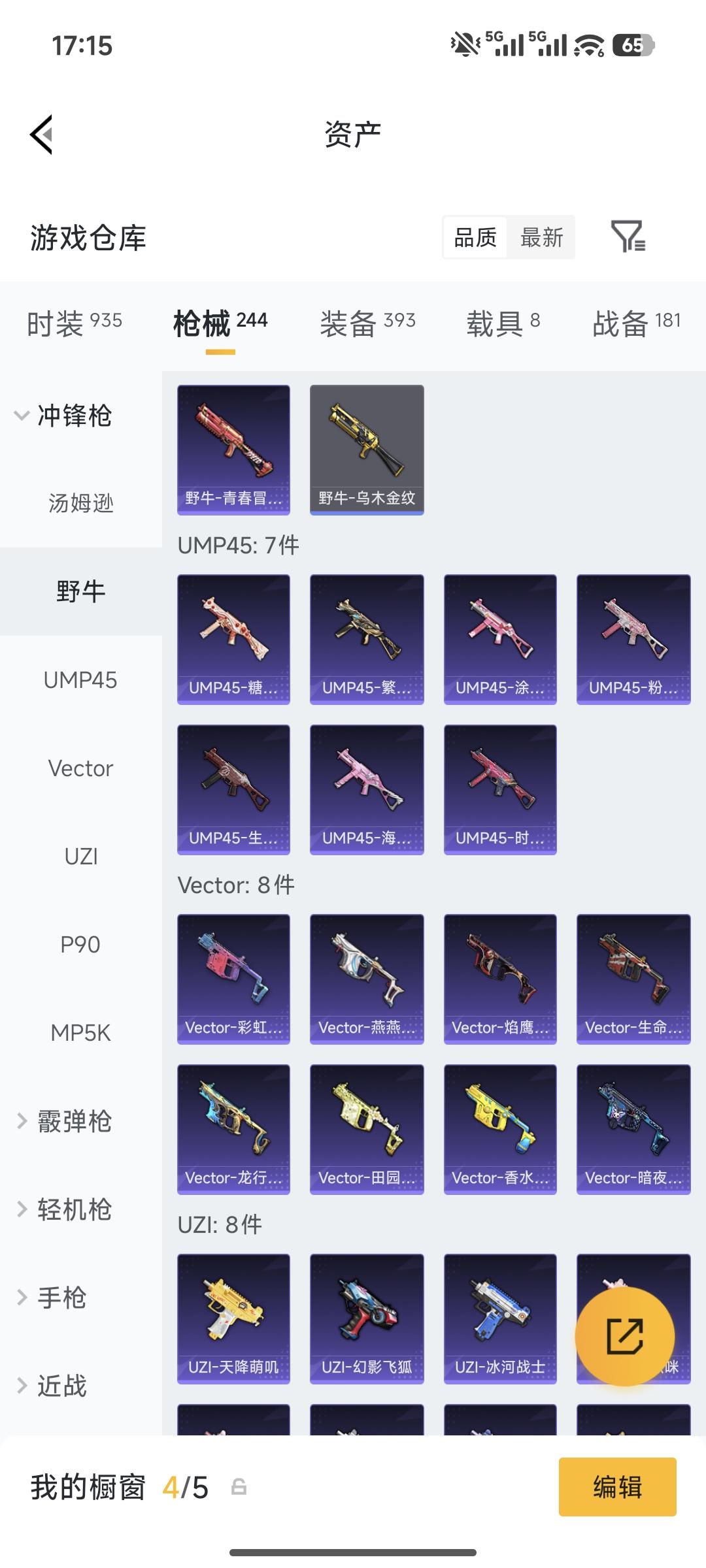This screenshot has height=1568, width=706.
Task: Switch sorting to 最新
Action: point(542,238)
